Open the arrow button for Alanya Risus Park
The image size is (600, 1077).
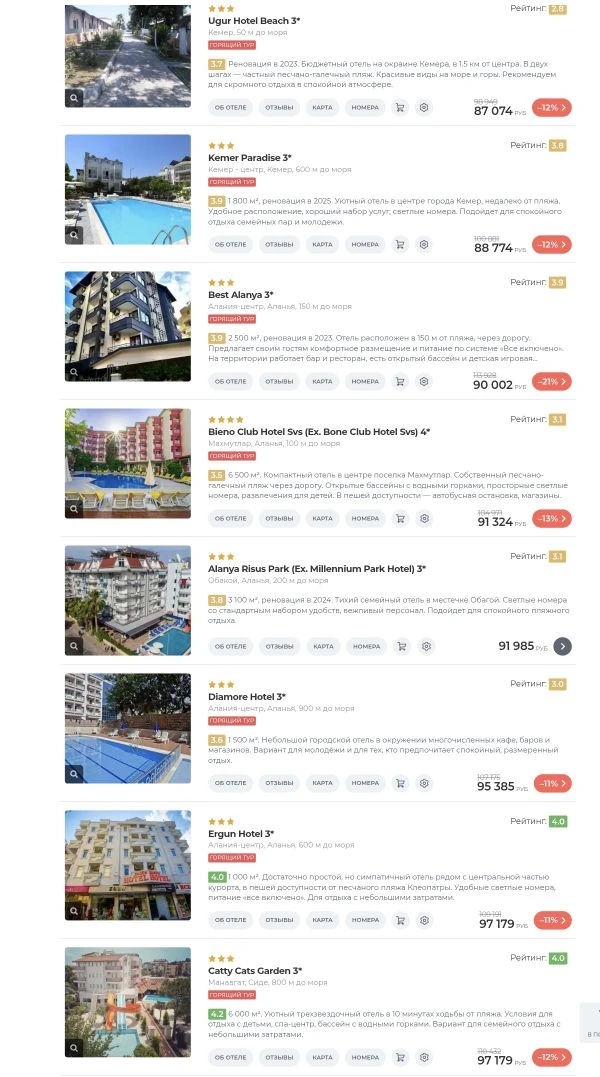562,646
